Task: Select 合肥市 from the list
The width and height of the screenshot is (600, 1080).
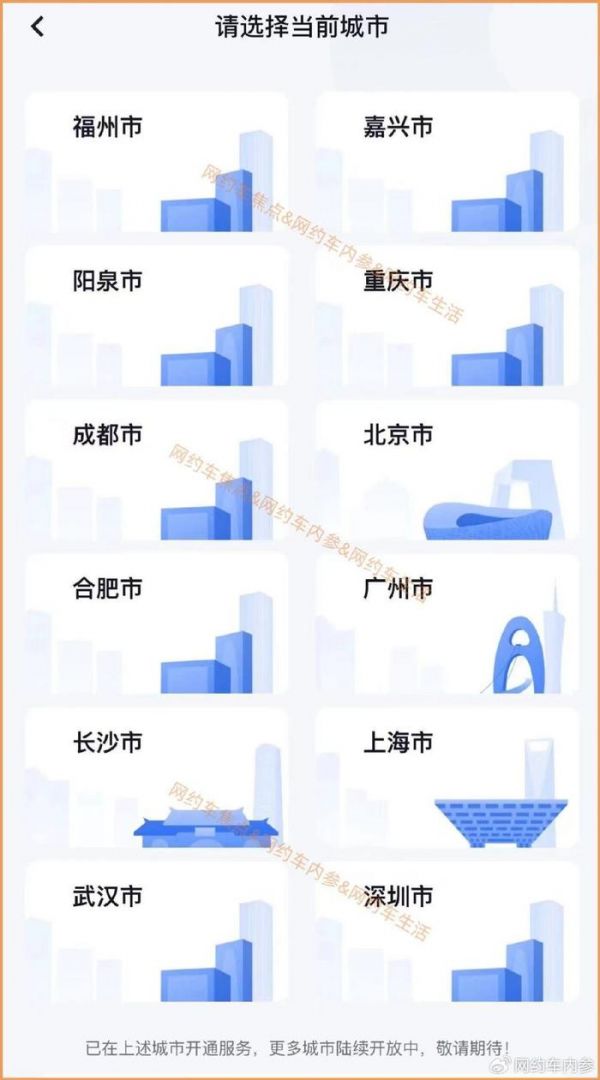Action: (x=156, y=624)
